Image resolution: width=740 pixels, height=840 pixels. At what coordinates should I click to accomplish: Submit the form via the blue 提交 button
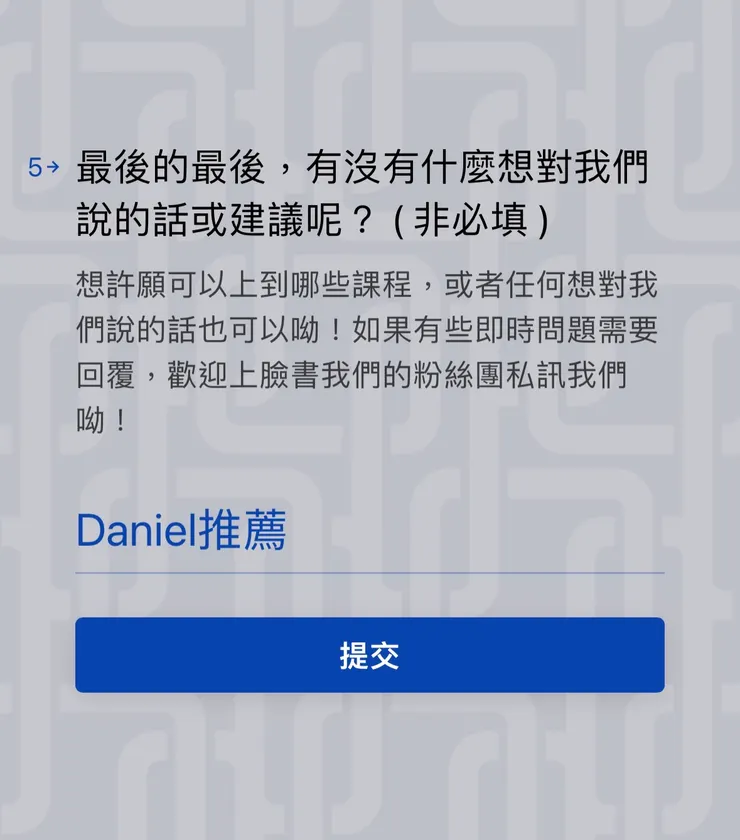click(370, 654)
